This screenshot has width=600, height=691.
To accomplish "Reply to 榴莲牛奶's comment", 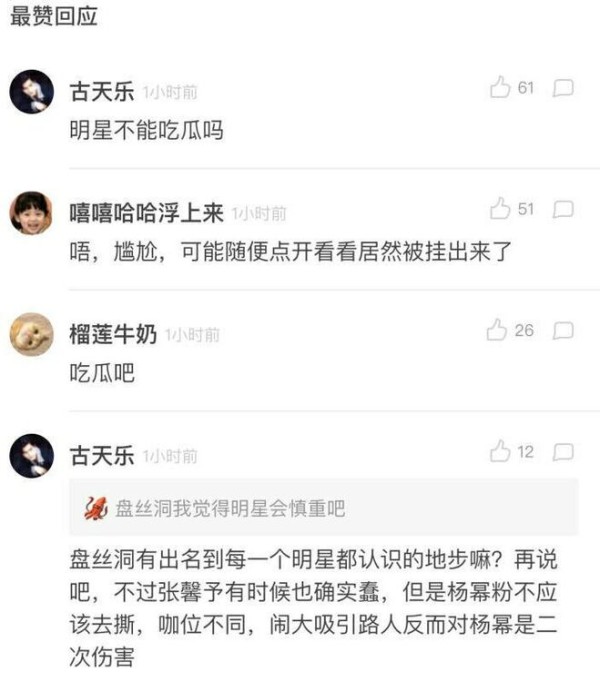I will (x=563, y=330).
